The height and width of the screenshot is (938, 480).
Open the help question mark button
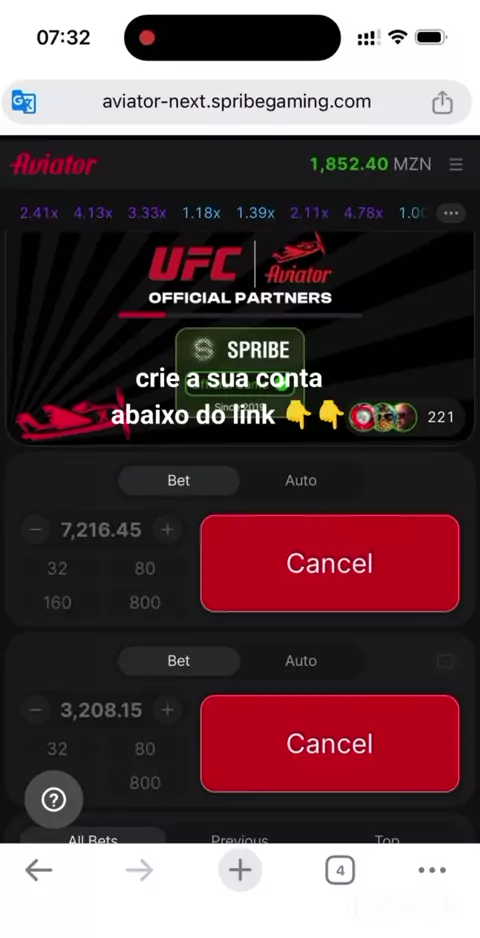coord(54,800)
